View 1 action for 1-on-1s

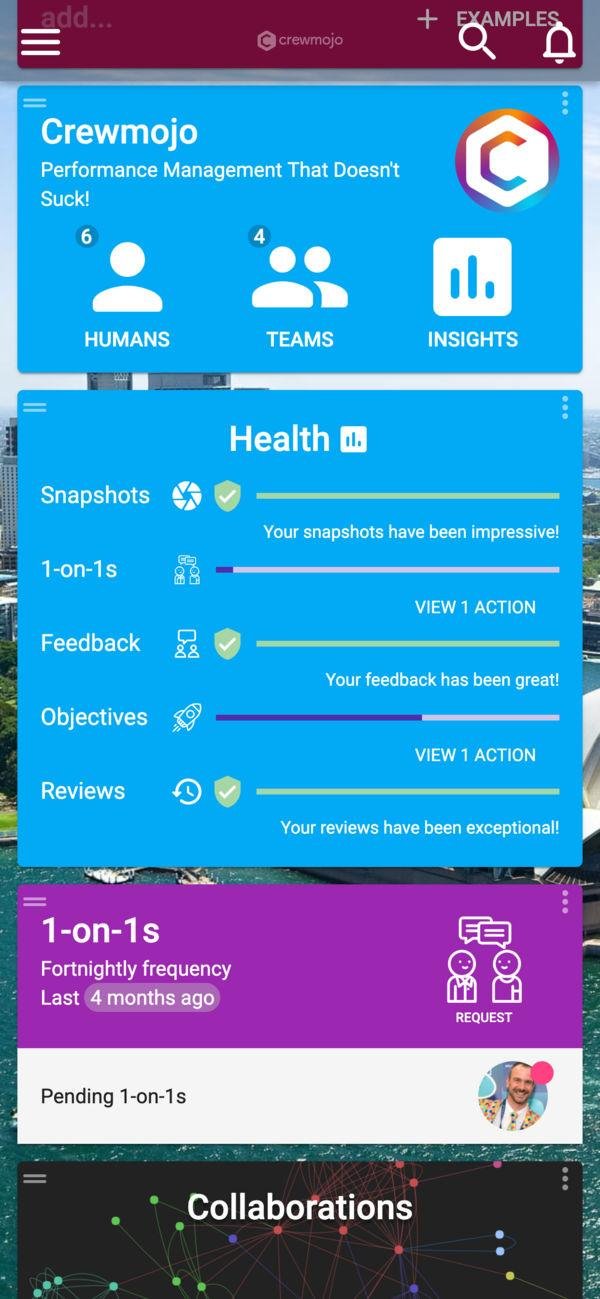pos(475,607)
